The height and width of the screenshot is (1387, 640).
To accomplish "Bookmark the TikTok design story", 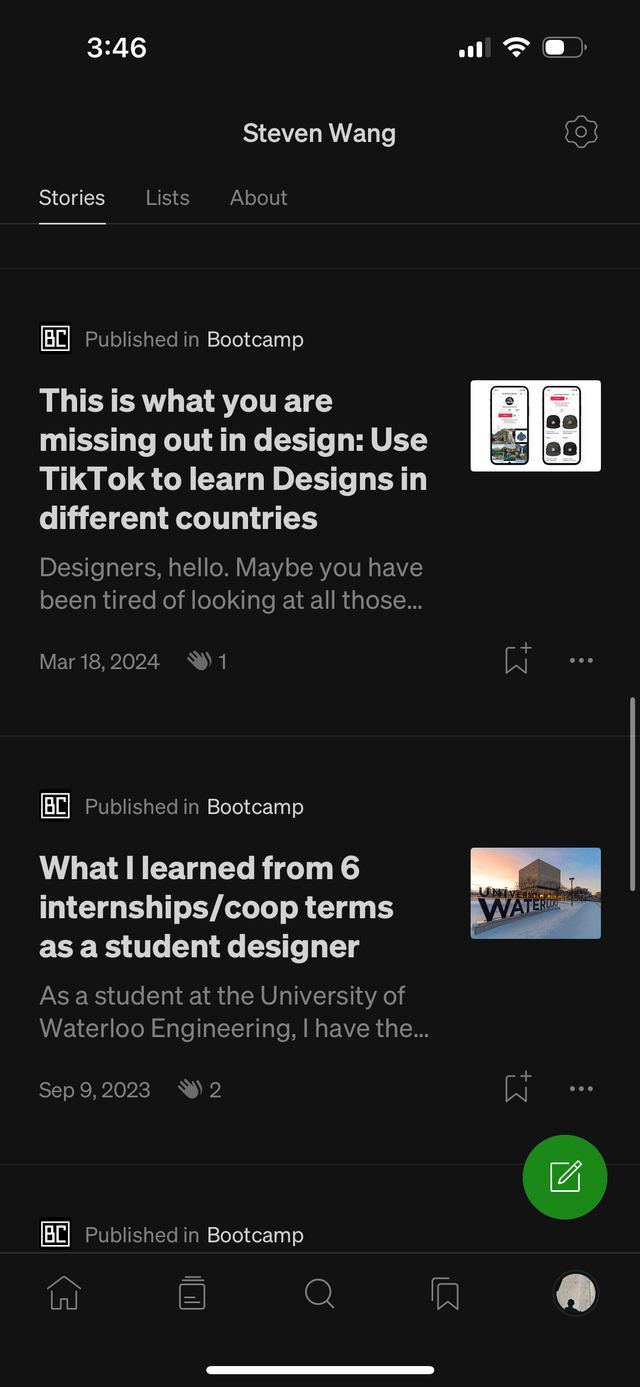I will [517, 660].
